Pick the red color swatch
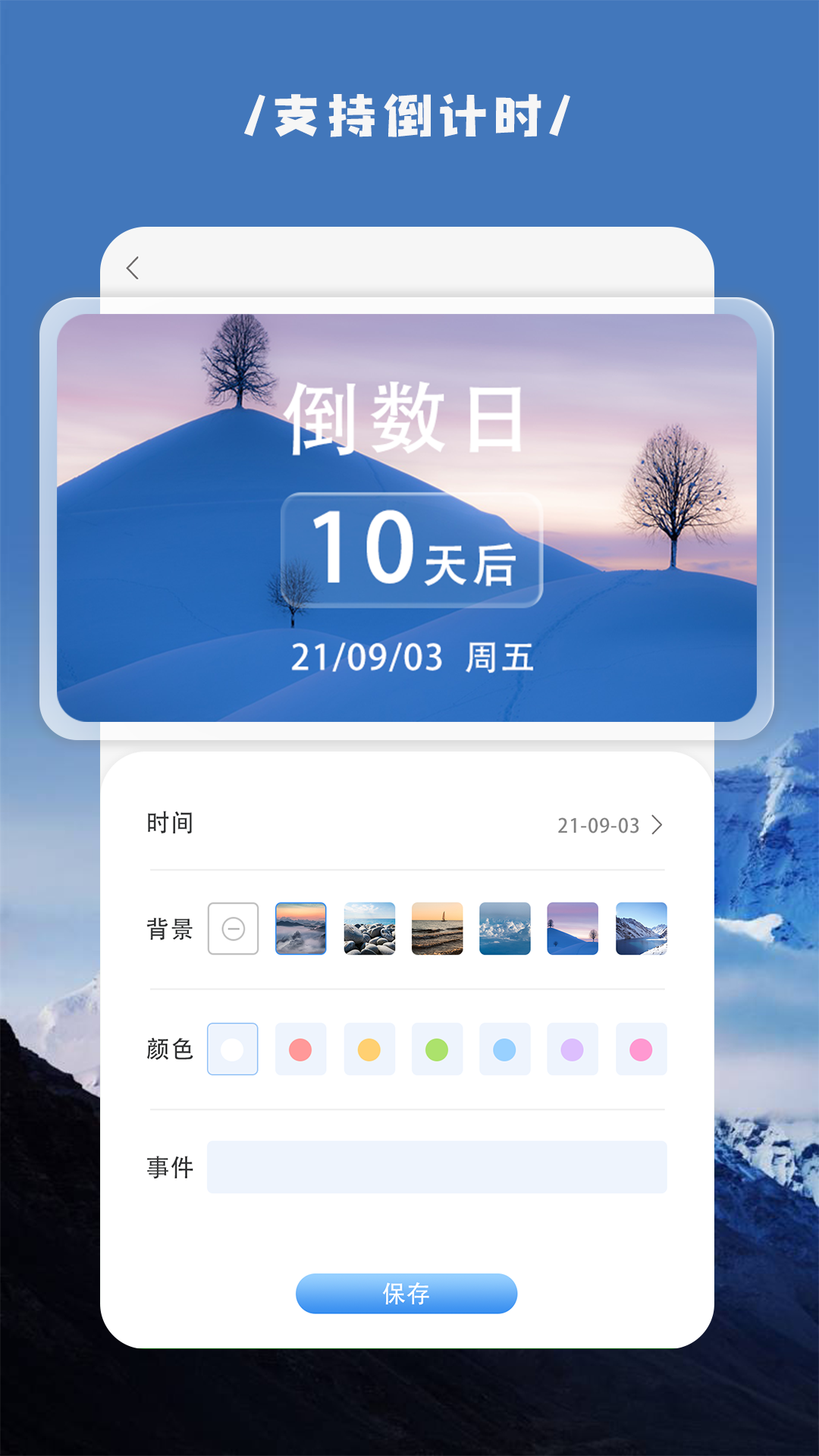This screenshot has width=819, height=1456. tap(301, 1049)
